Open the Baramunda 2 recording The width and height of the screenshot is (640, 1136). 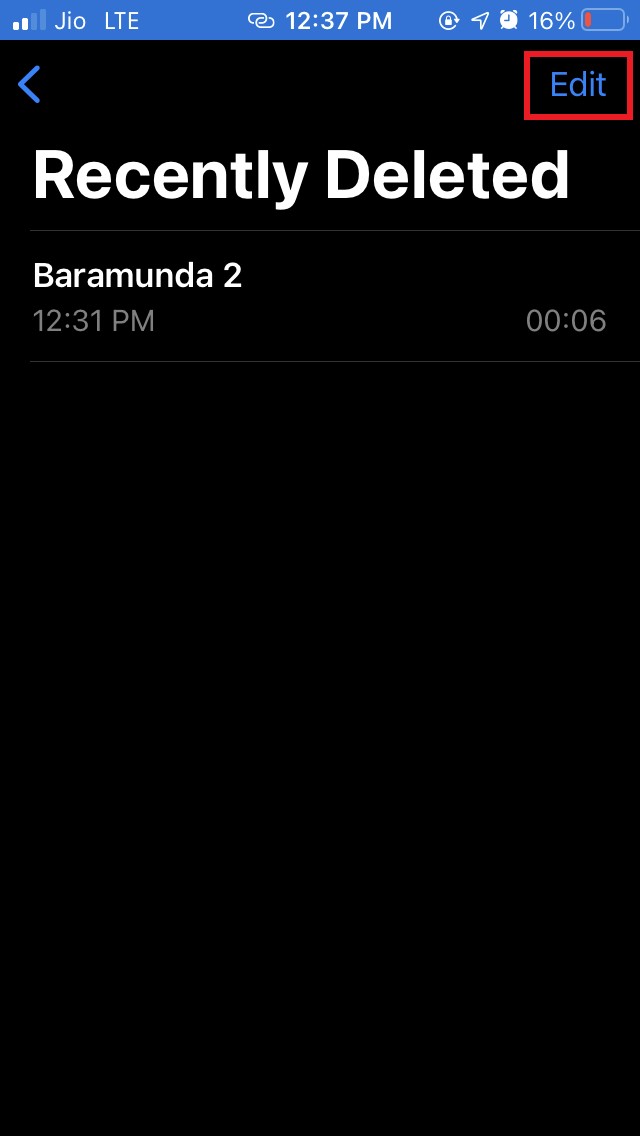tap(320, 296)
